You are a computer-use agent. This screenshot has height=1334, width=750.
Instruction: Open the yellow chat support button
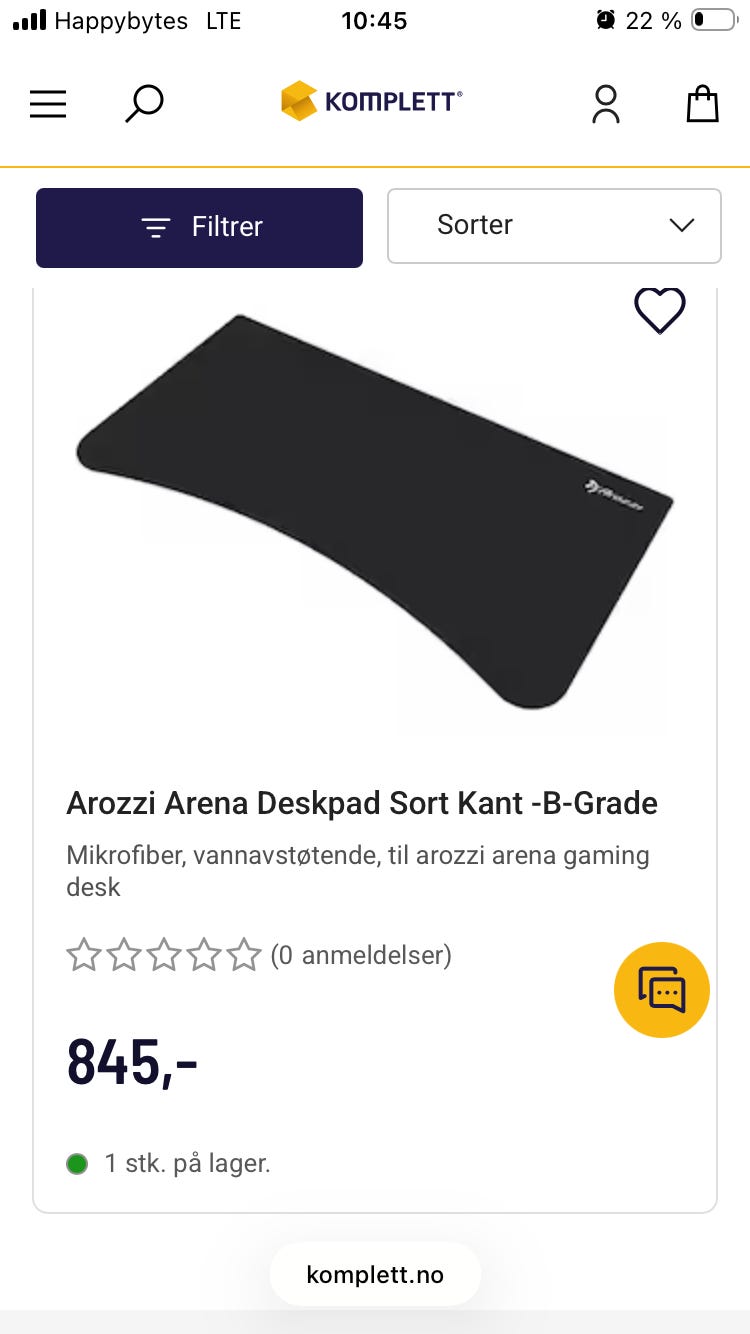click(x=662, y=990)
